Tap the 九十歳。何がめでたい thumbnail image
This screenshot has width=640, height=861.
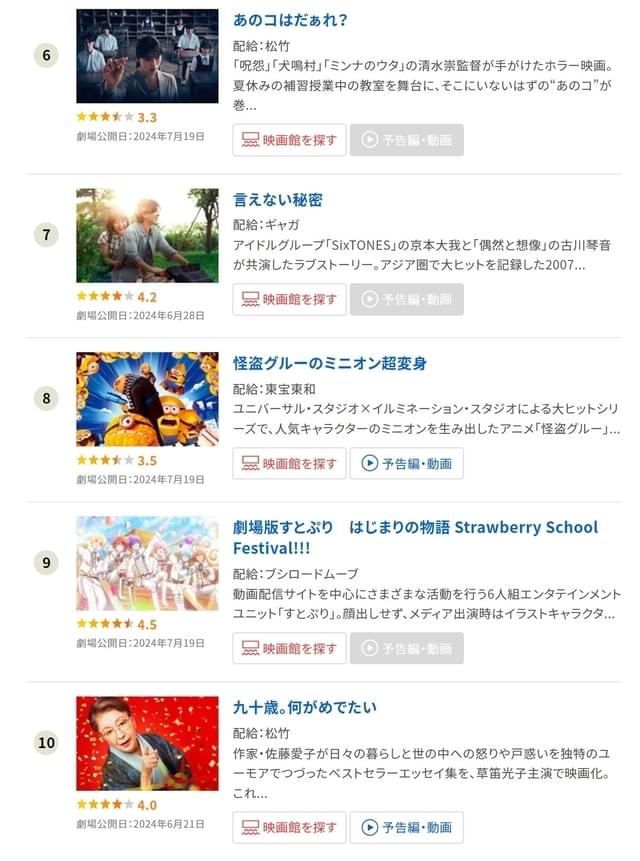click(147, 743)
